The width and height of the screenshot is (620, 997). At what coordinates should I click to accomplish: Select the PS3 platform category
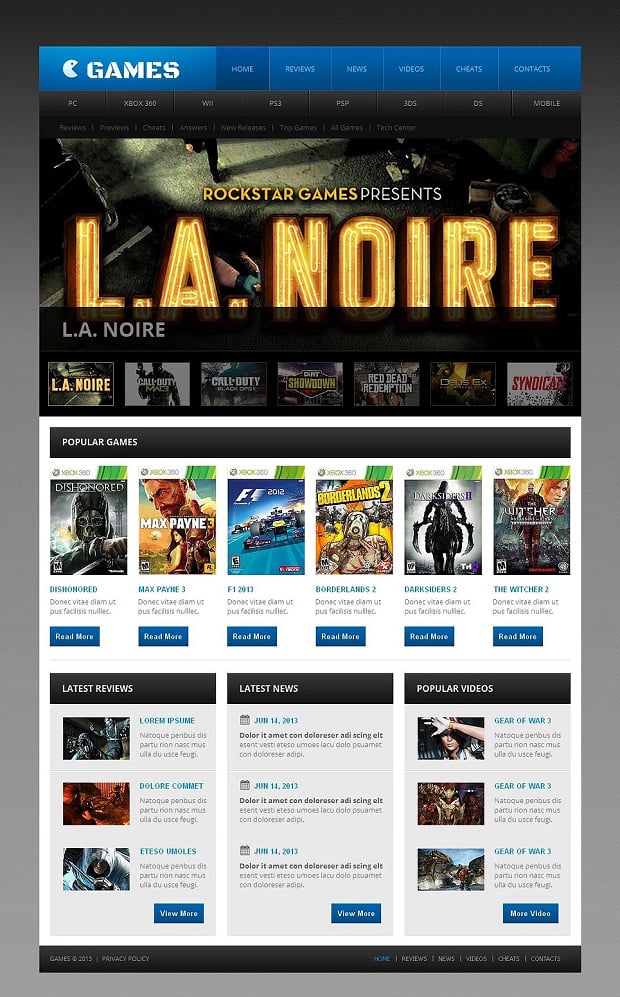click(x=275, y=103)
